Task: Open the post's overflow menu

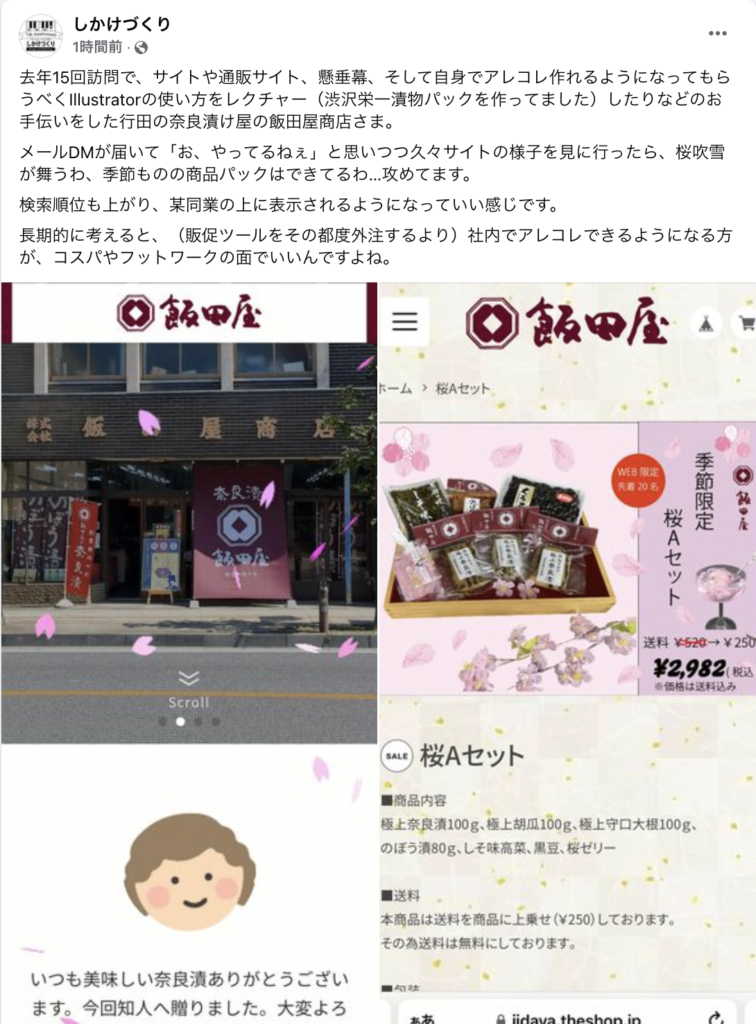Action: tap(717, 33)
